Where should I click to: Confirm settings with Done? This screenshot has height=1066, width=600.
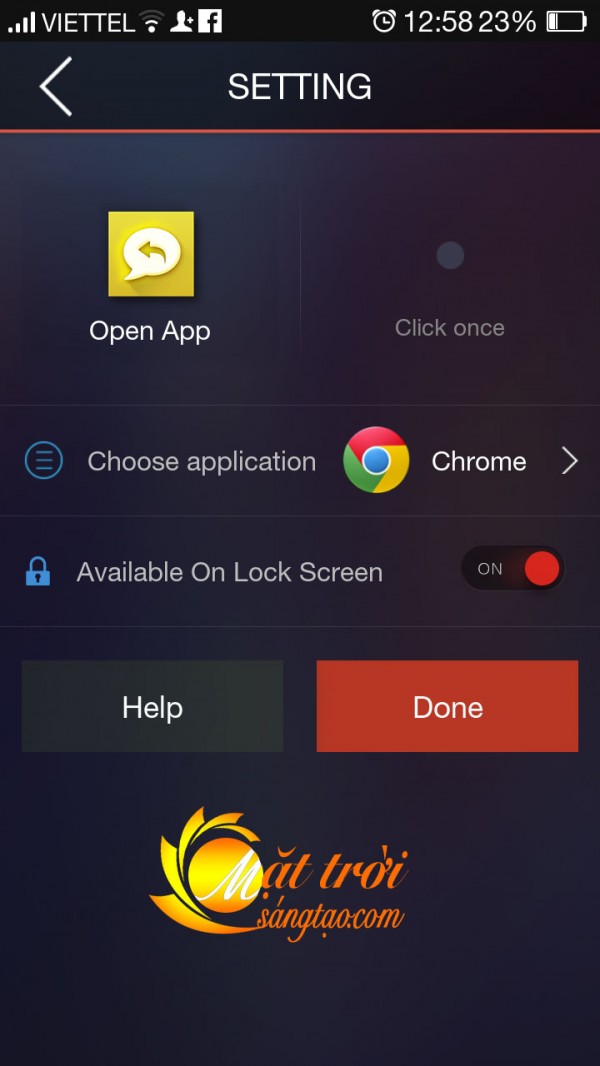coord(447,707)
